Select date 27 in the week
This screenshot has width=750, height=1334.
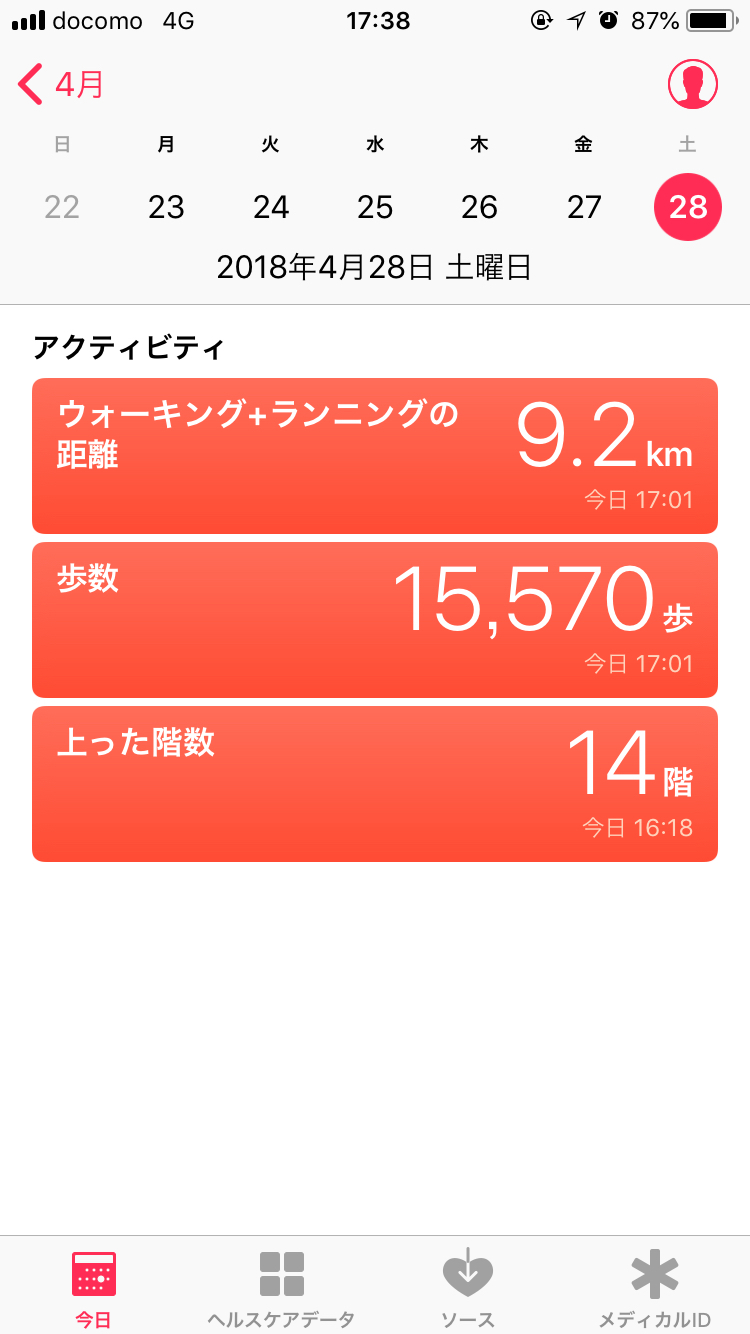pos(584,207)
